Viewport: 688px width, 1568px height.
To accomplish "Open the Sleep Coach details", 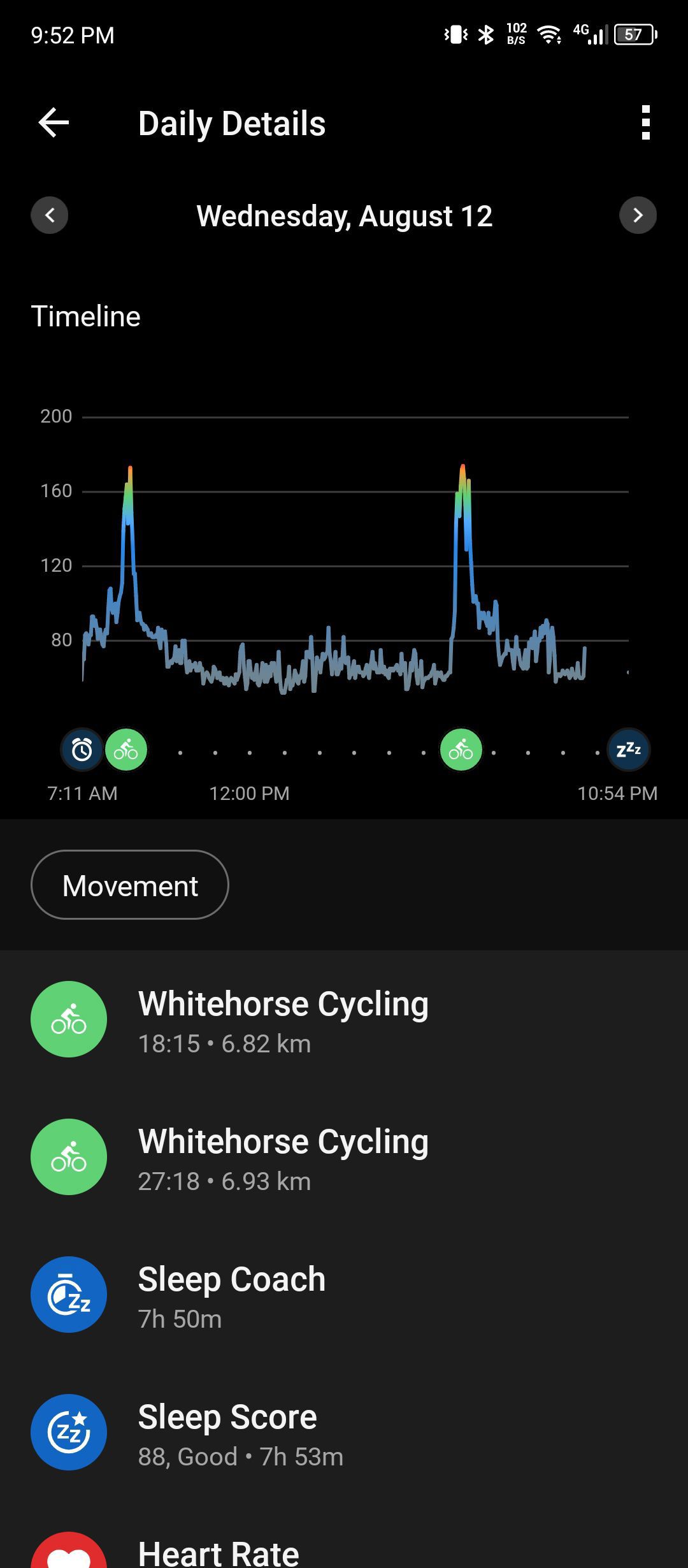I will [x=344, y=1295].
